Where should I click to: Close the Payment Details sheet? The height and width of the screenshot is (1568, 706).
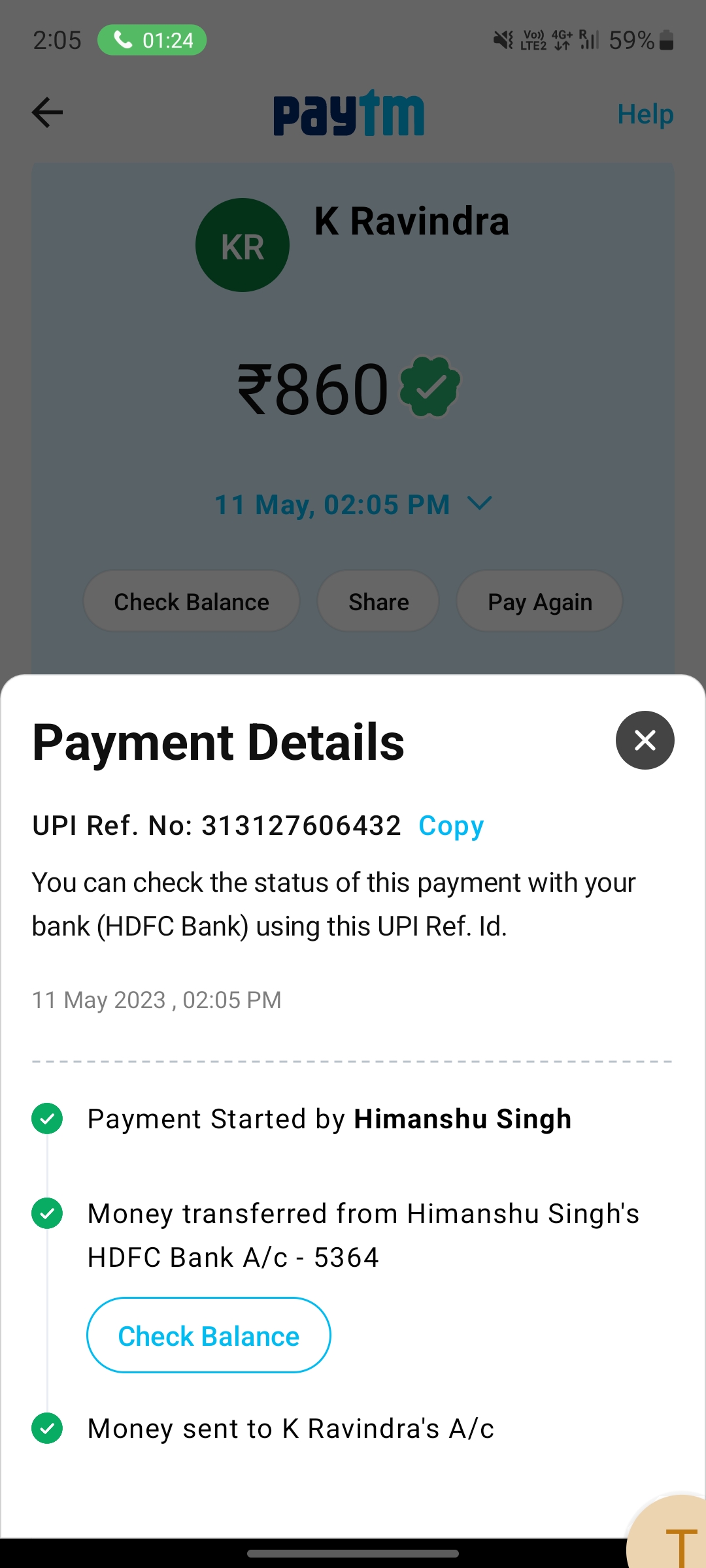click(645, 740)
